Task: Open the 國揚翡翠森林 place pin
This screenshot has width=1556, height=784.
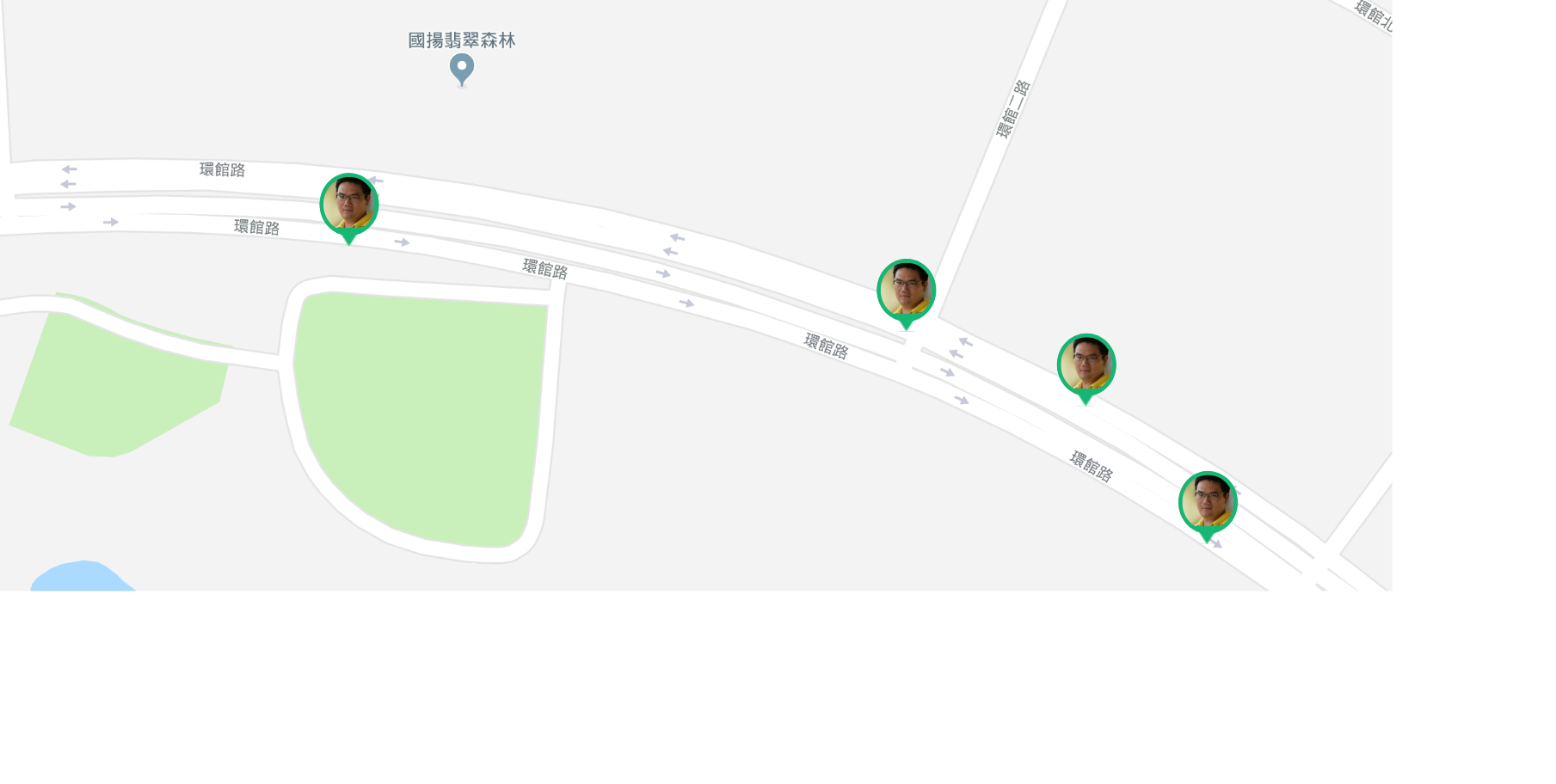Action: click(x=462, y=68)
